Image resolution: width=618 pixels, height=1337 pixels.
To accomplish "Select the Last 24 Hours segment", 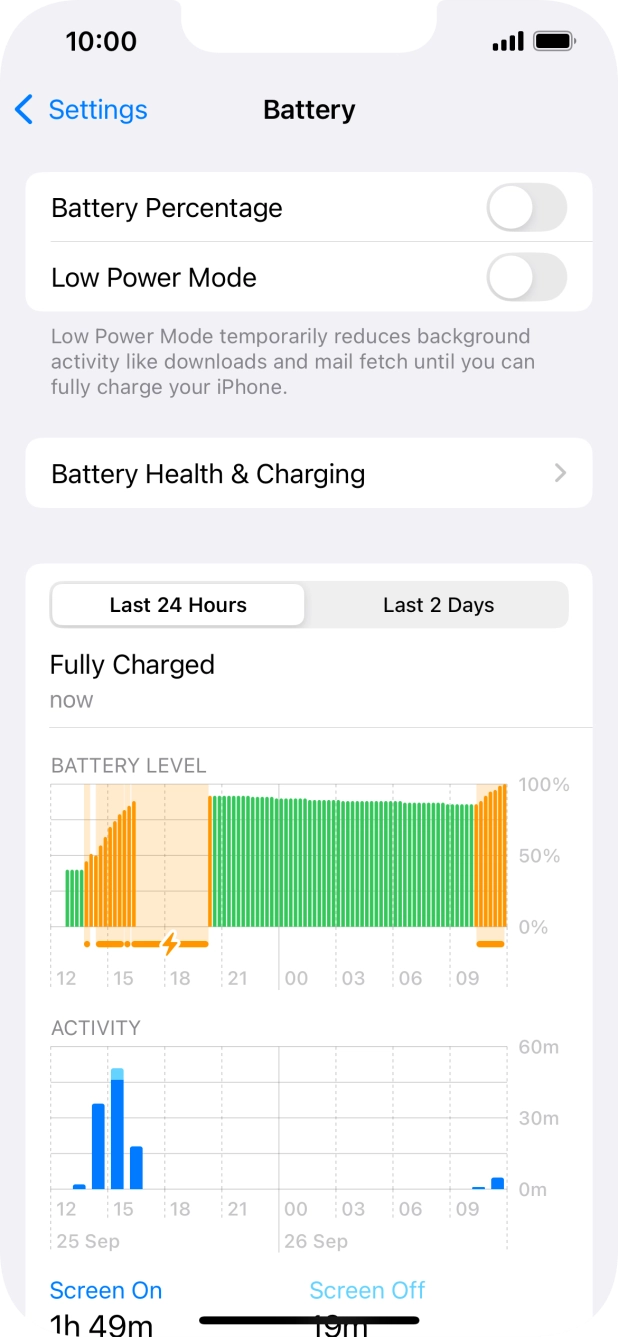I will click(178, 605).
